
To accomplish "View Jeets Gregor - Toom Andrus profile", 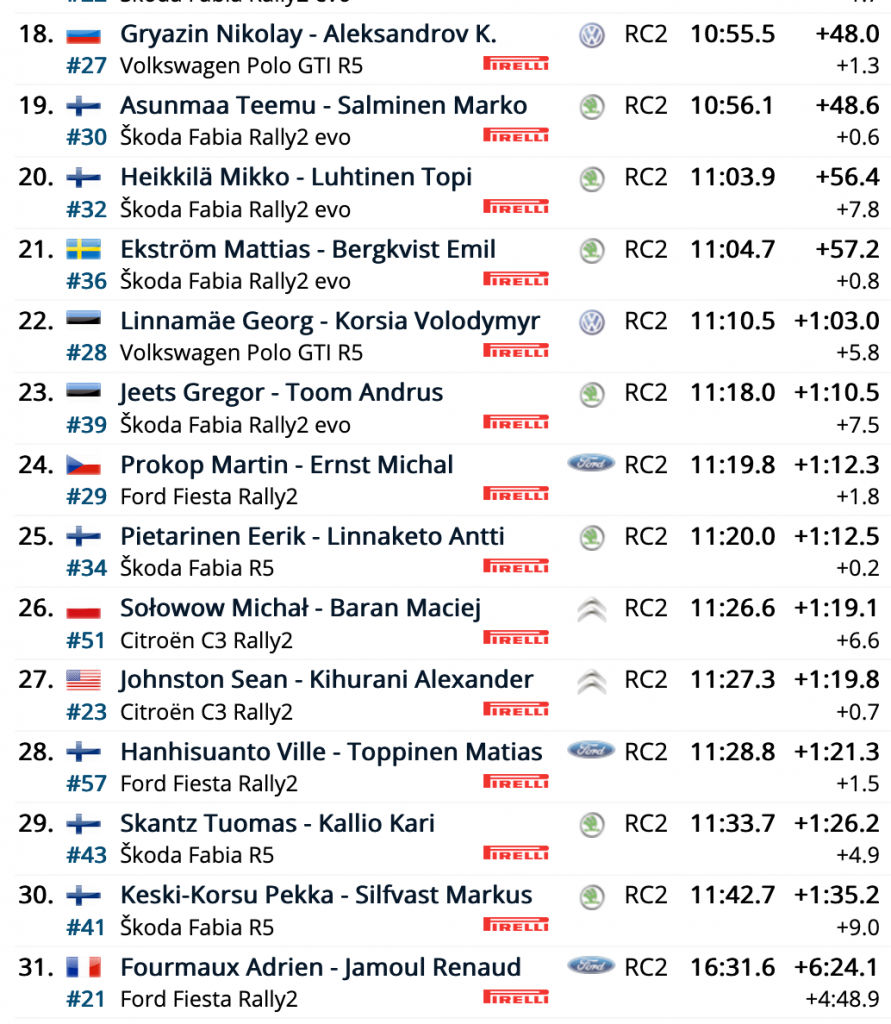I will point(281,393).
